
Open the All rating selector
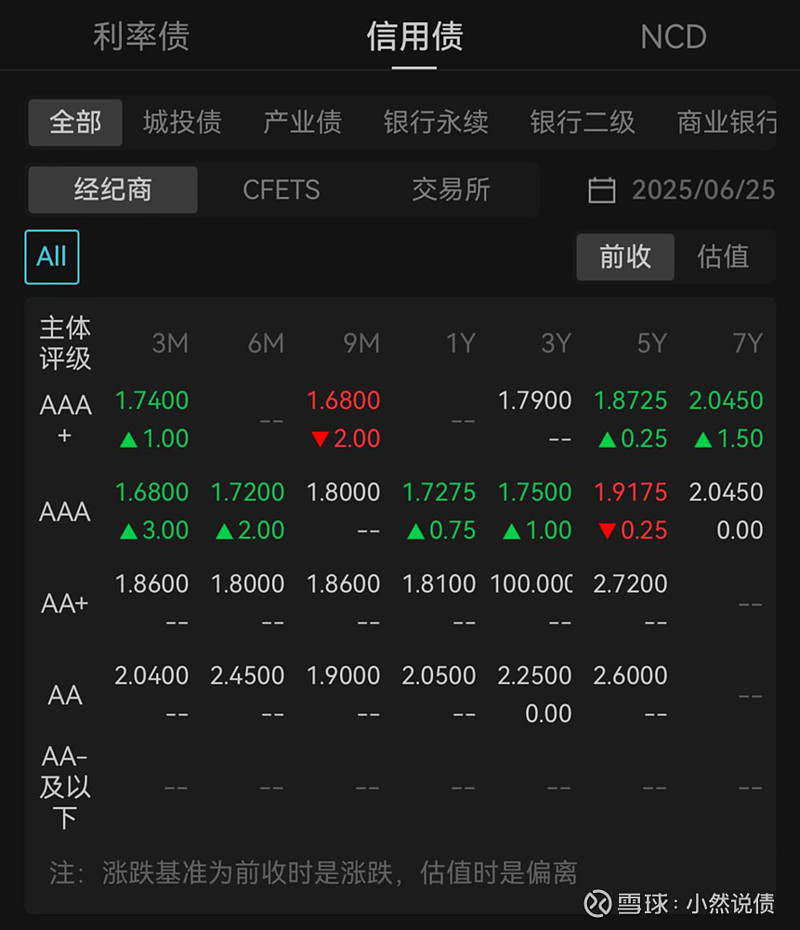(51, 257)
